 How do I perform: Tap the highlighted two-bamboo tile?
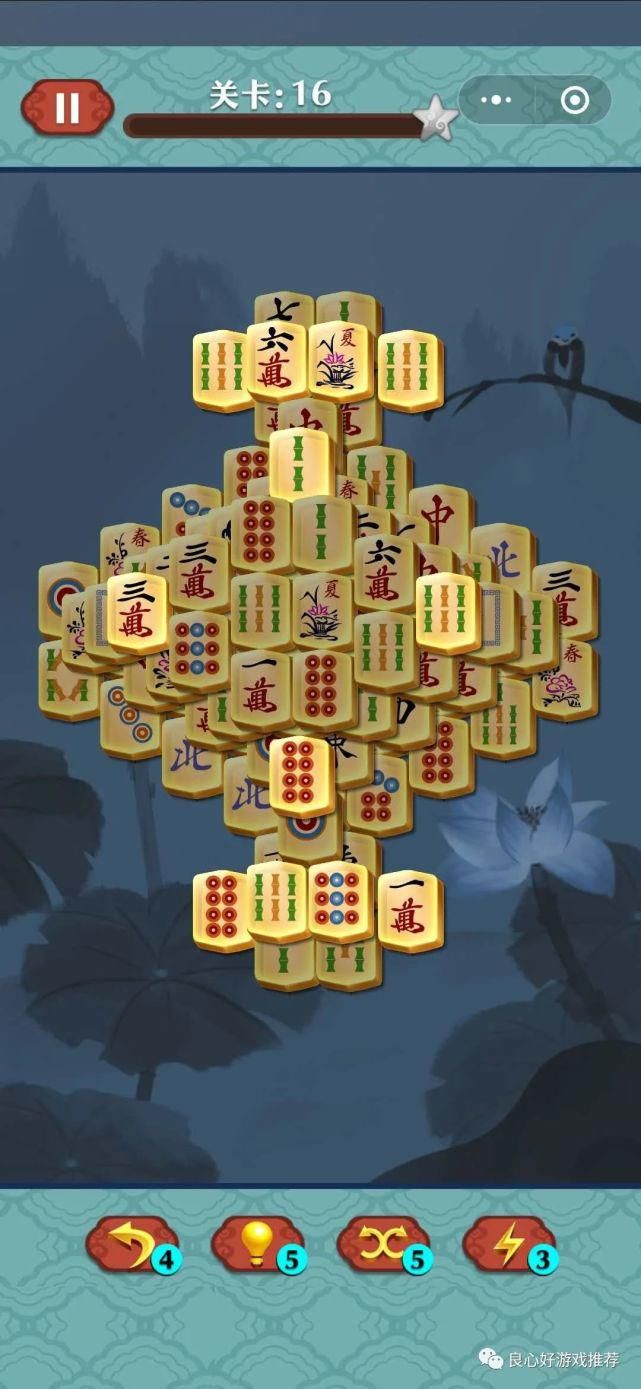pyautogui.click(x=300, y=465)
